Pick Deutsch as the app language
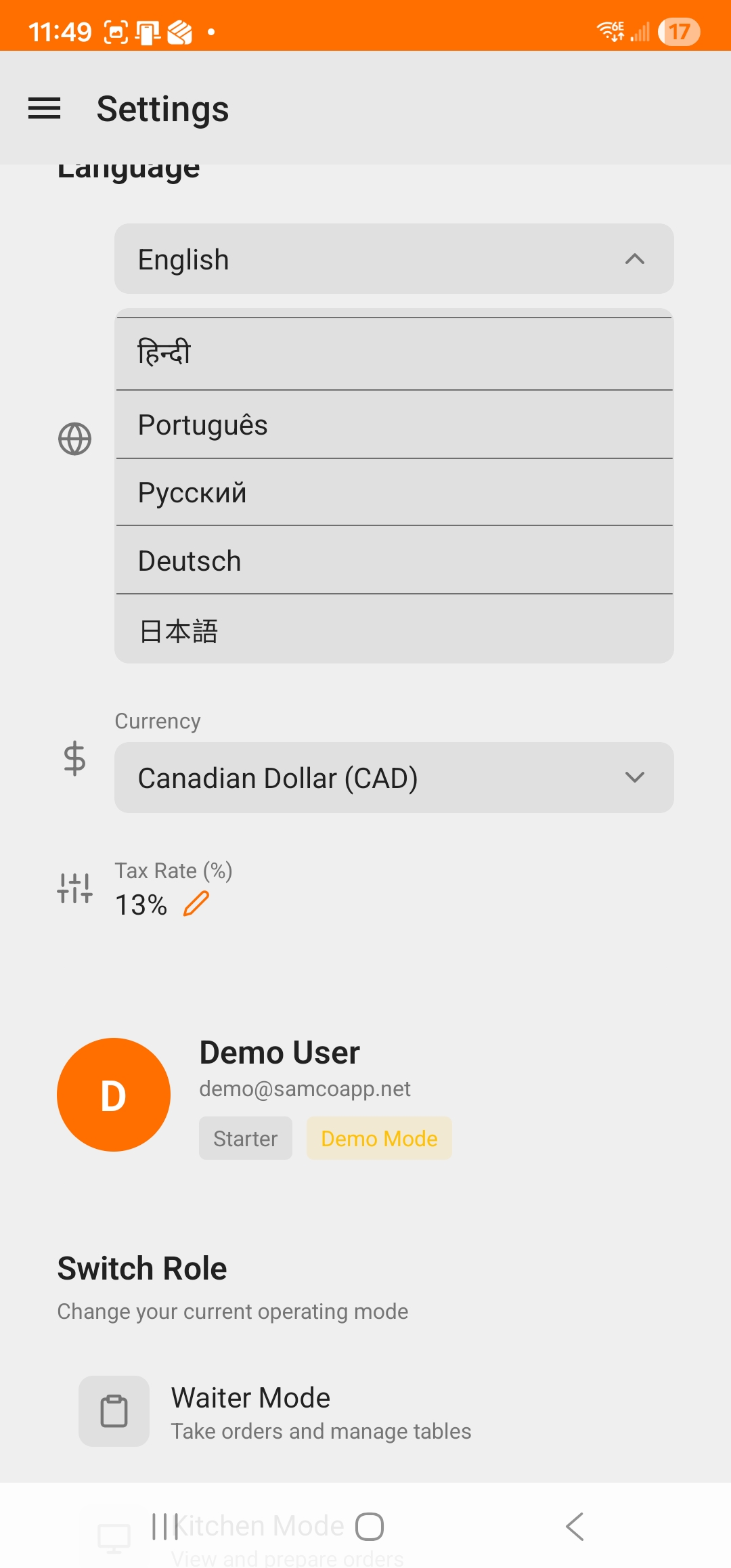 coord(394,561)
